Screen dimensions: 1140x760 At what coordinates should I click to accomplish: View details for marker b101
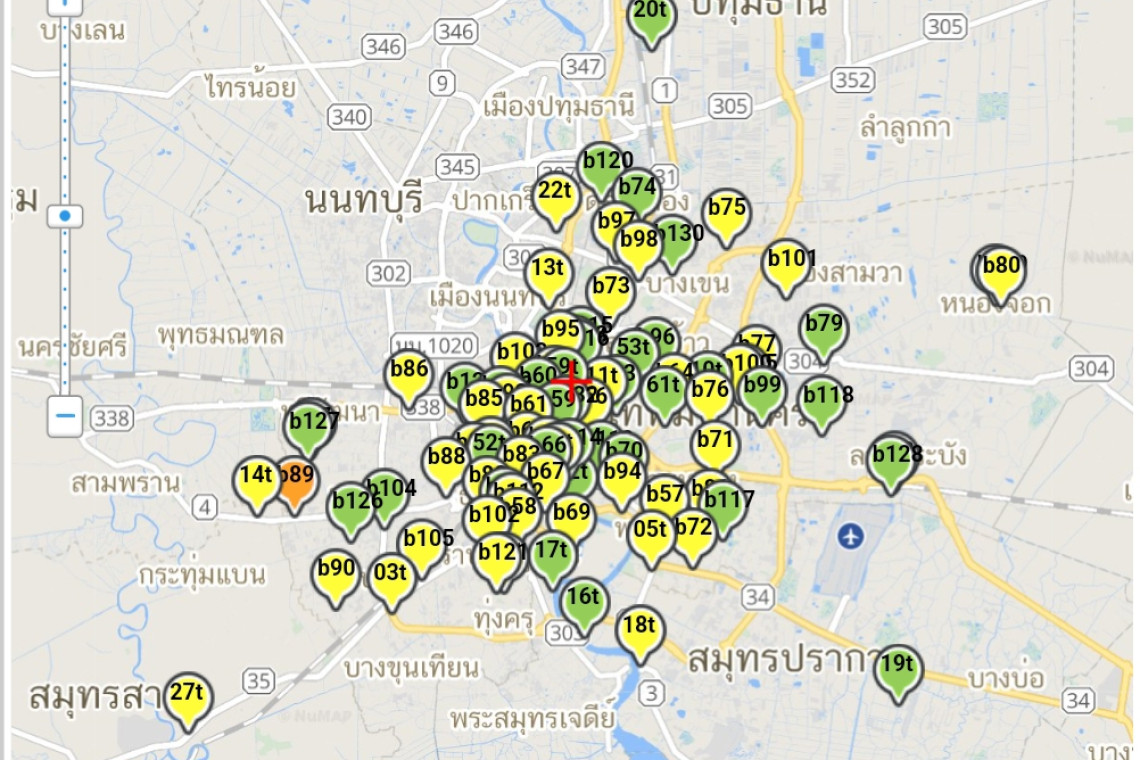(x=786, y=265)
